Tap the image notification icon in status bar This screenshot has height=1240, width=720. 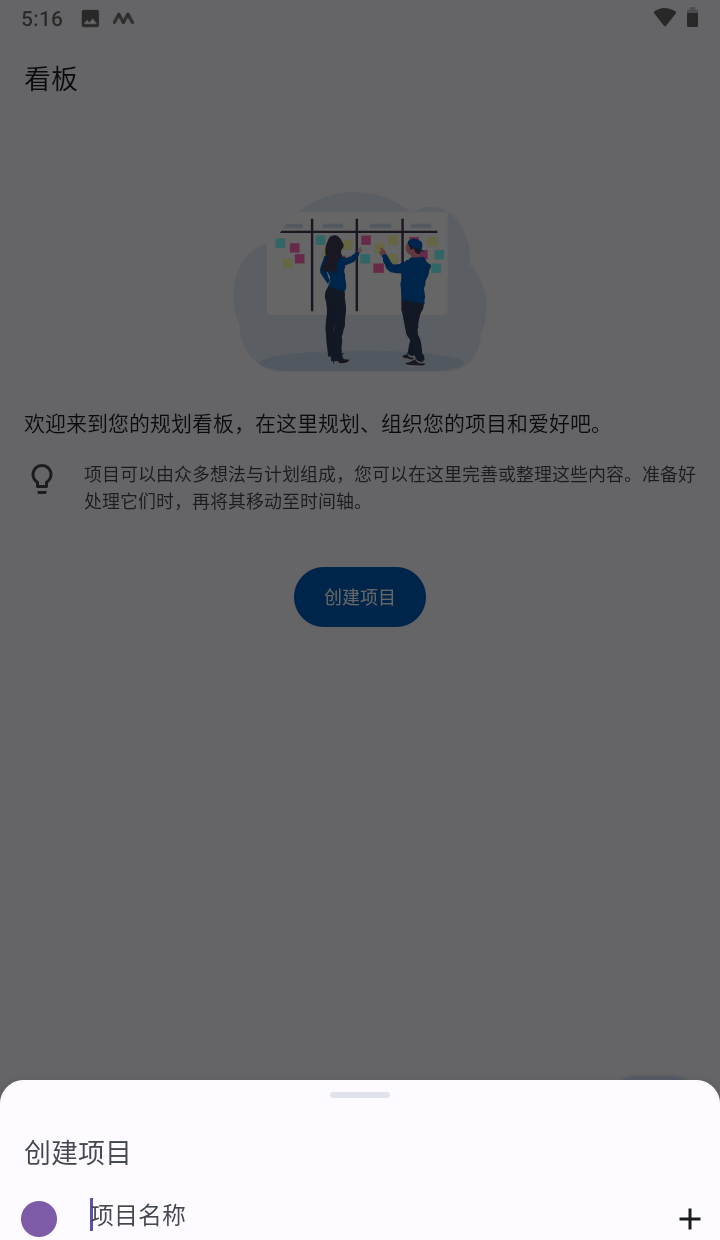pos(91,17)
